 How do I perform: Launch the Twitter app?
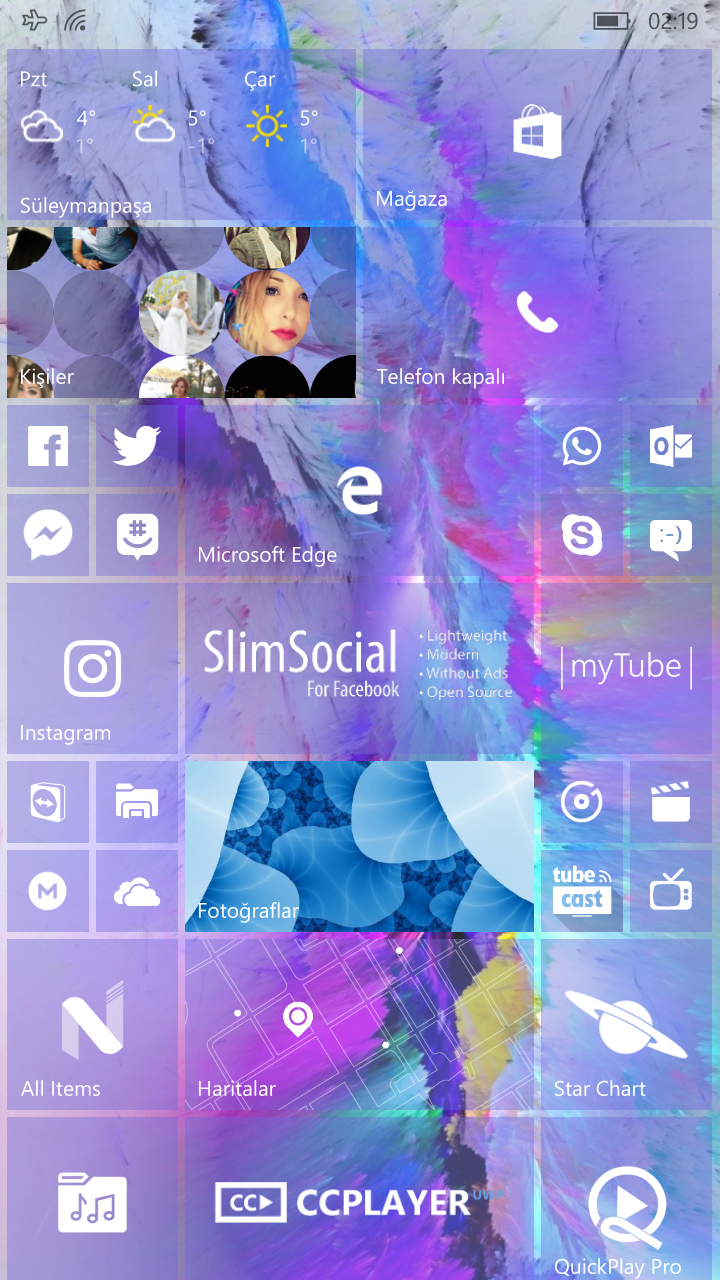pos(137,446)
